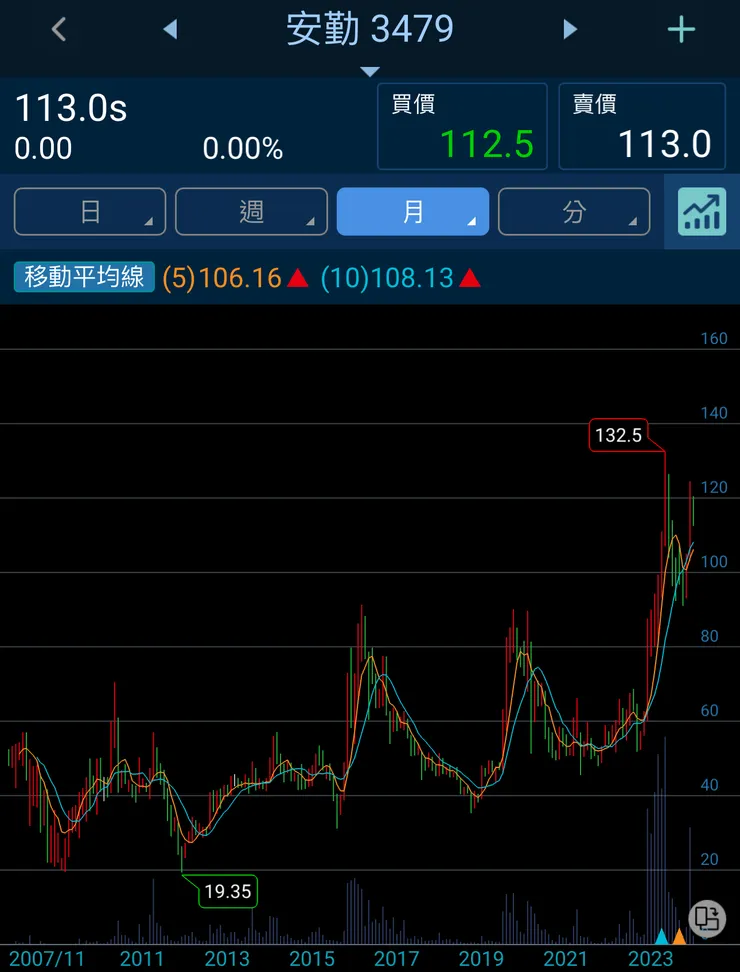Tap the 買價 112.5 bid box
This screenshot has width=740, height=972.
coord(462,127)
